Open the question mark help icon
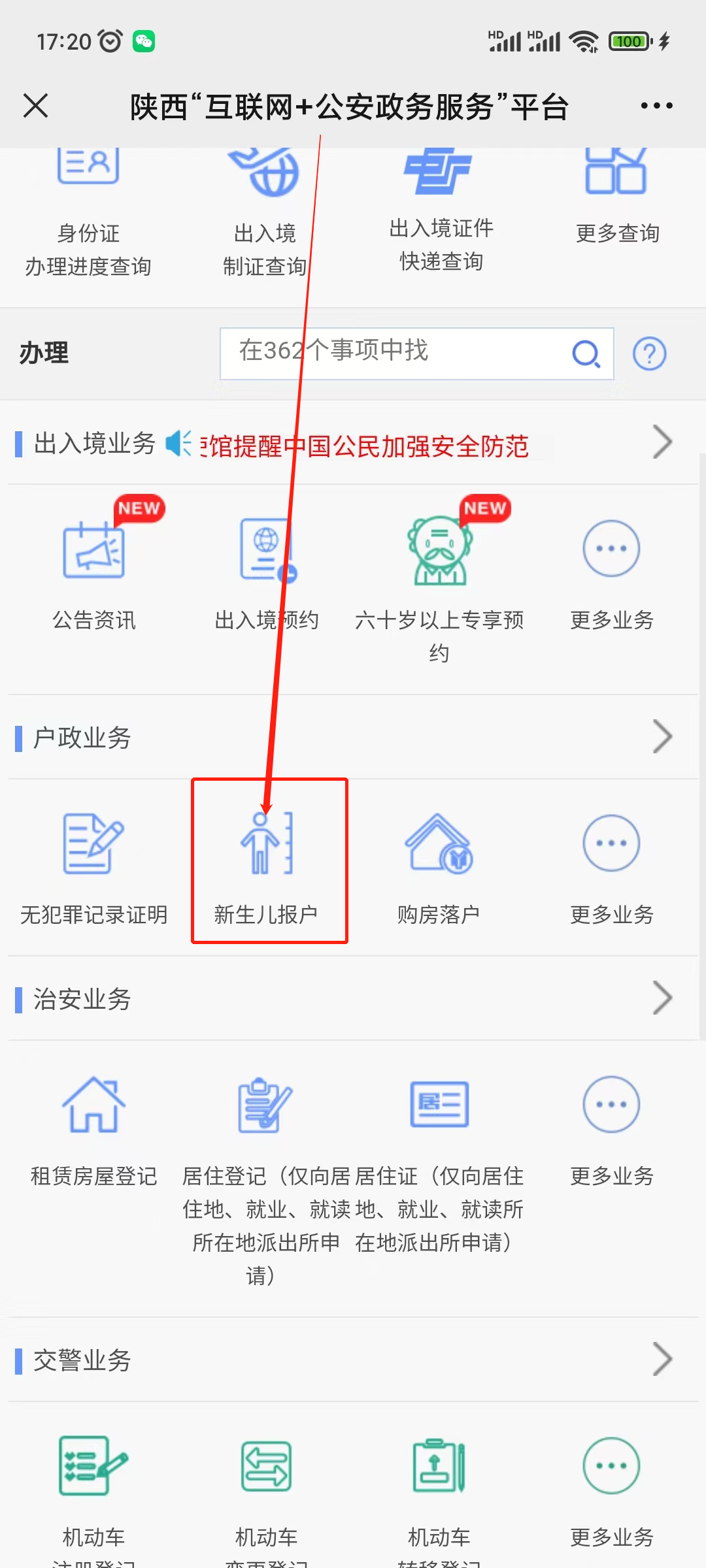The width and height of the screenshot is (706, 1568). [x=649, y=353]
